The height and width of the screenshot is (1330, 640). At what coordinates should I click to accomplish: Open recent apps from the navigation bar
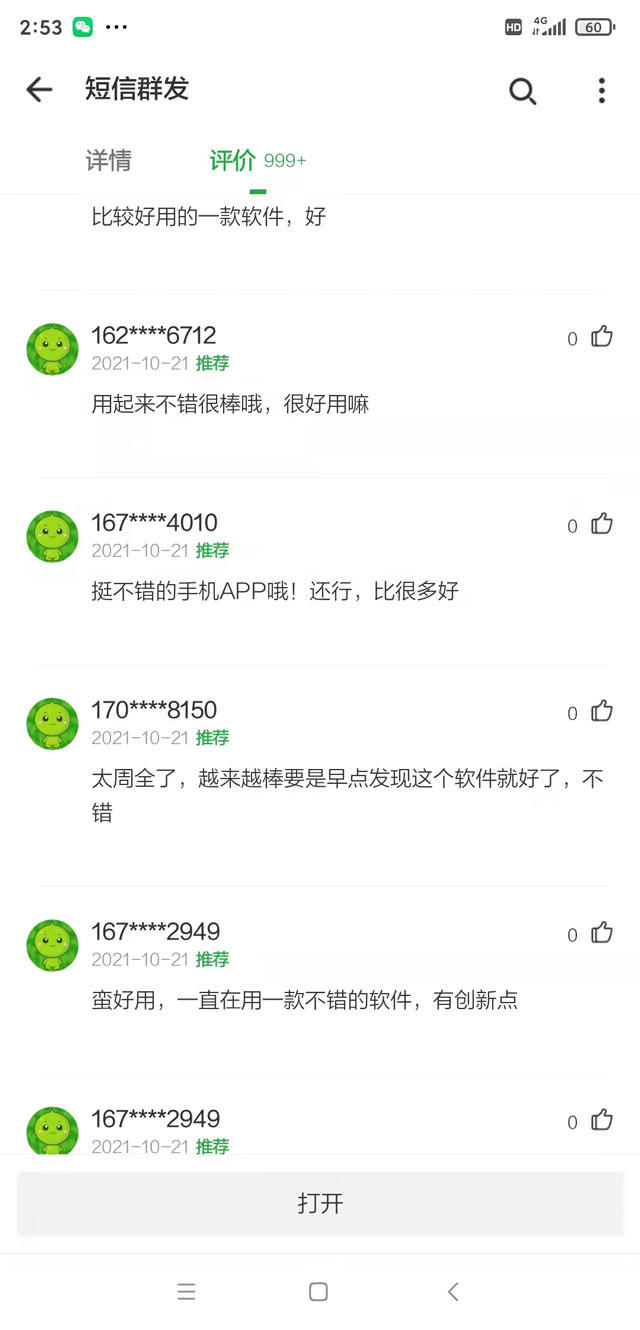pyautogui.click(x=186, y=1291)
